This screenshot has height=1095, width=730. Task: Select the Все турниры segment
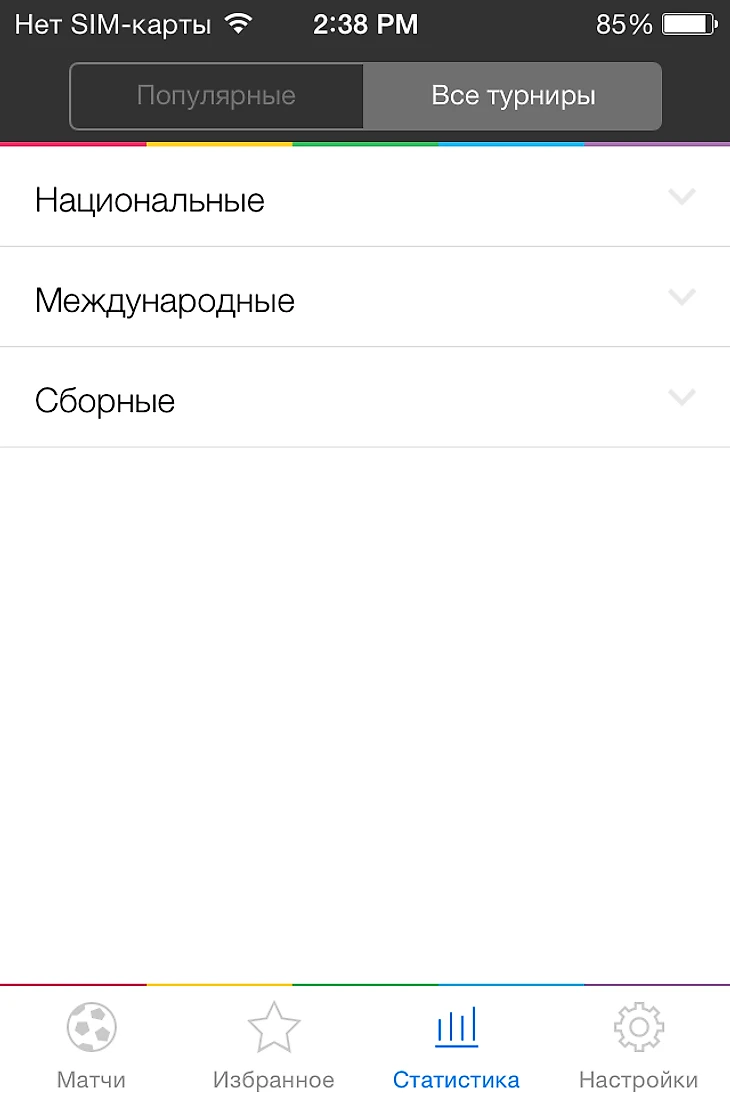(512, 96)
